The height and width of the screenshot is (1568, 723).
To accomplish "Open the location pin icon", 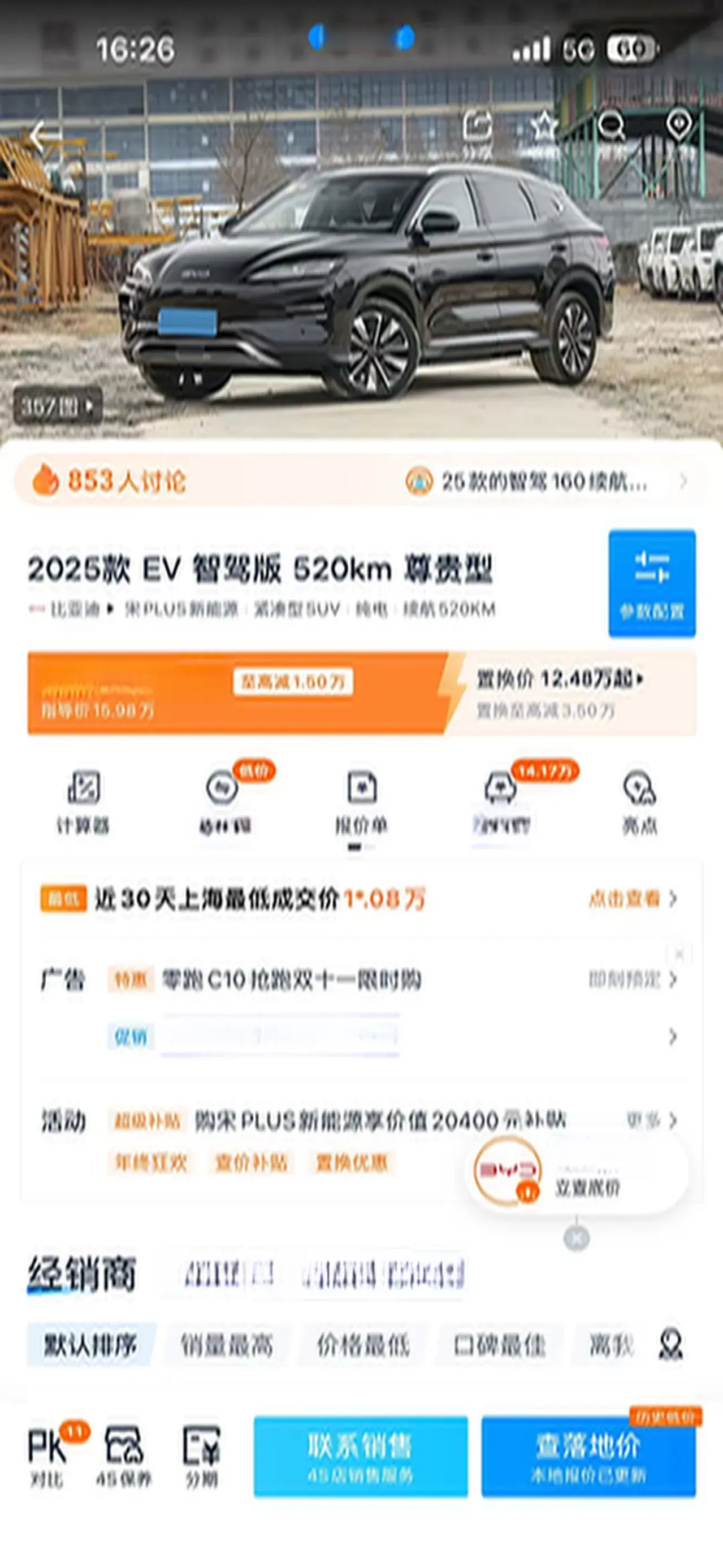I will (x=678, y=126).
